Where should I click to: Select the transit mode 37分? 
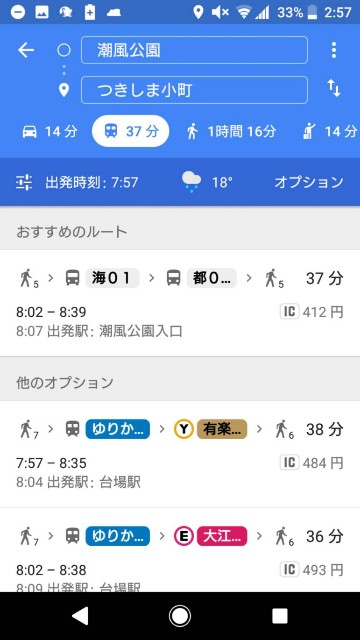click(131, 131)
